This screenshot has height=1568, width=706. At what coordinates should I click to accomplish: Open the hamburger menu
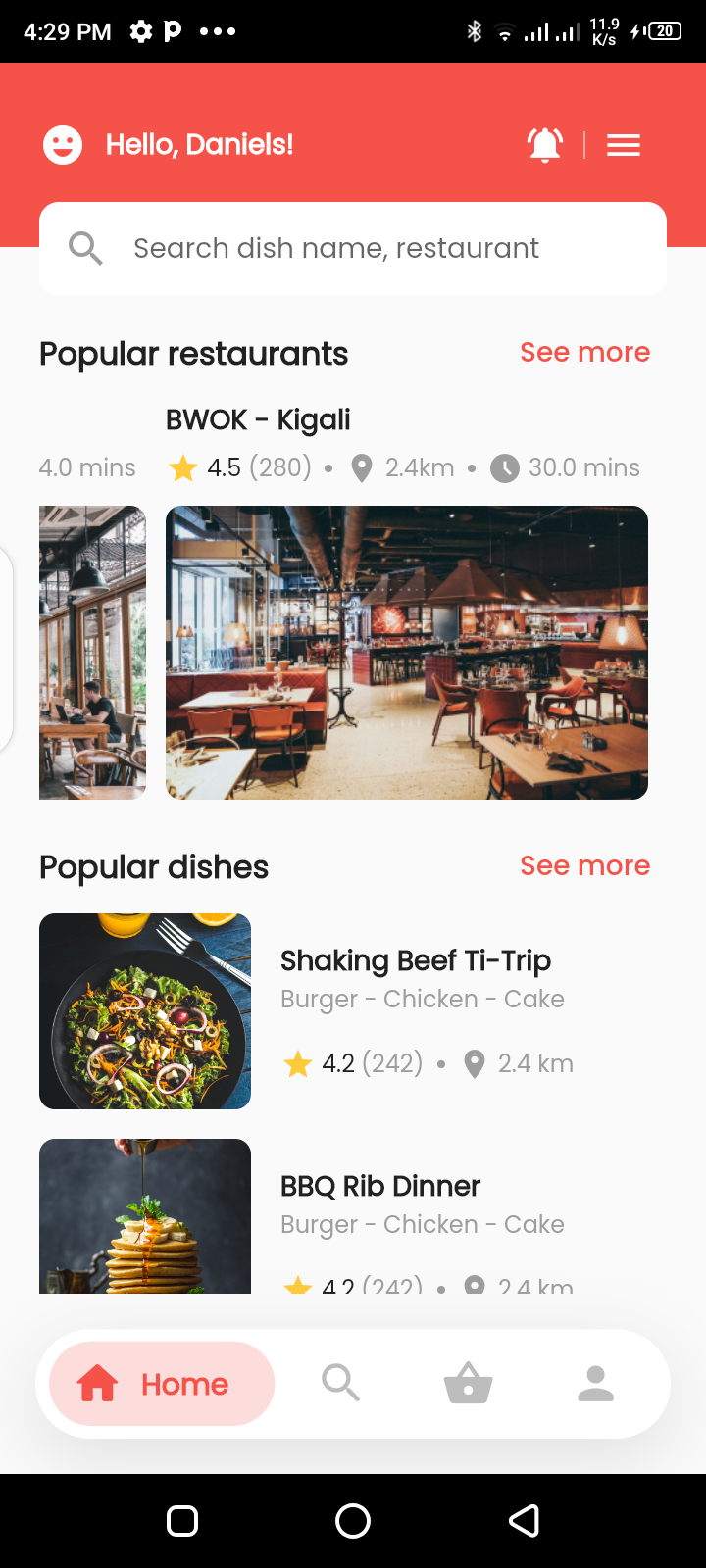click(624, 145)
